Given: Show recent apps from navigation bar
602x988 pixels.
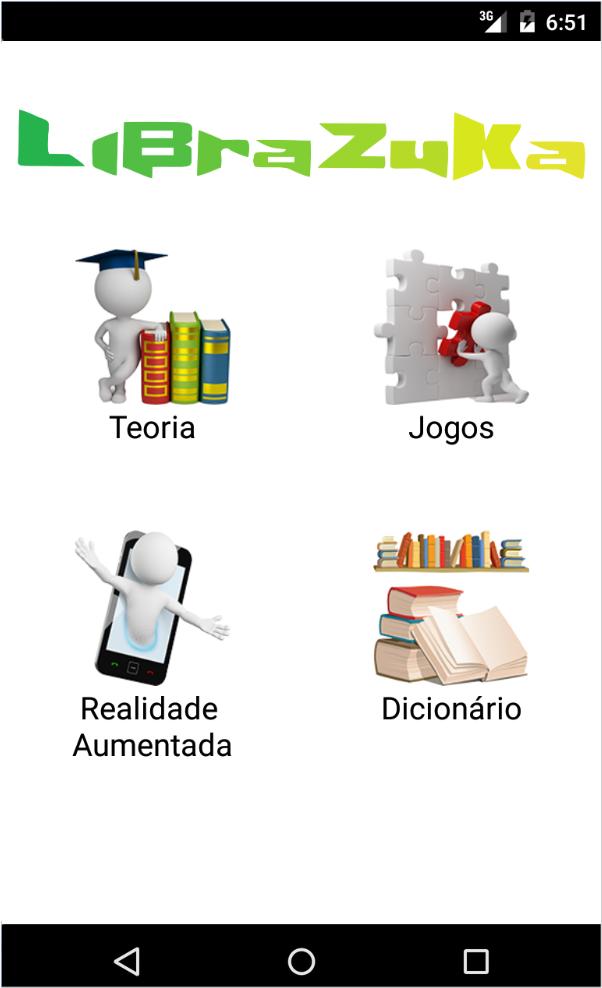Looking at the screenshot, I should 476,961.
